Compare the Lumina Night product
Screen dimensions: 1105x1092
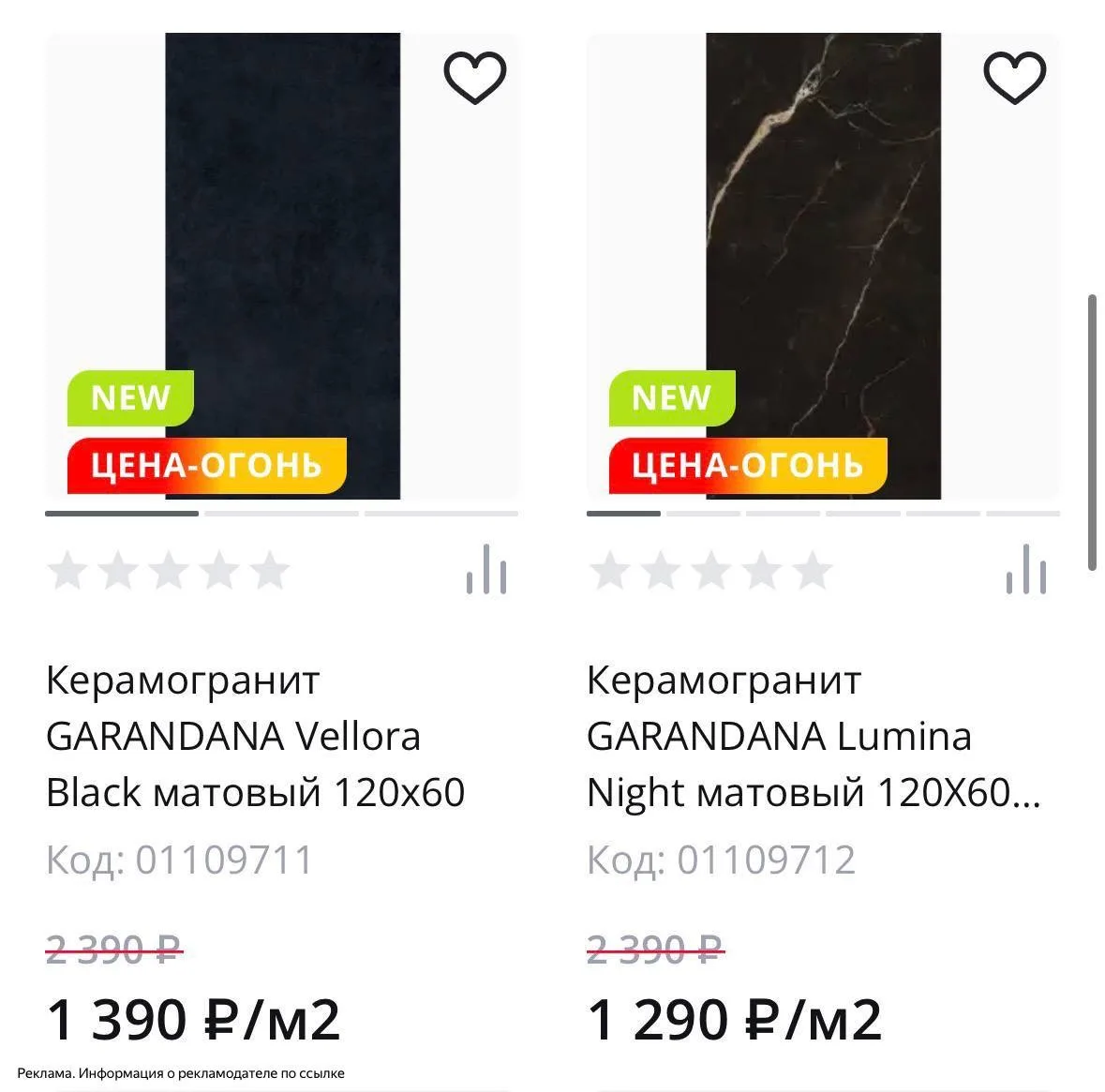[x=1025, y=570]
